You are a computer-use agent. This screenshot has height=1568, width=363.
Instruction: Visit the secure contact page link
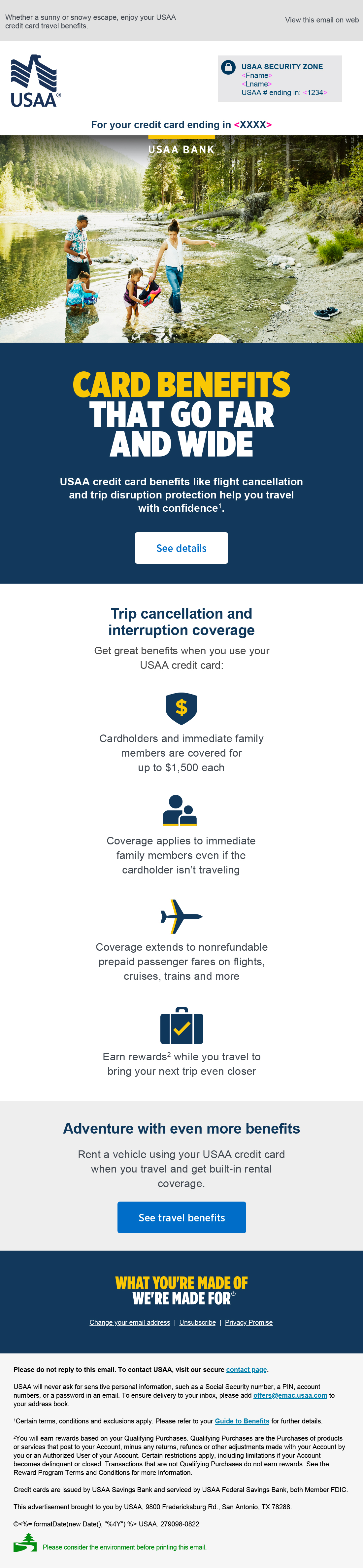246,1370
